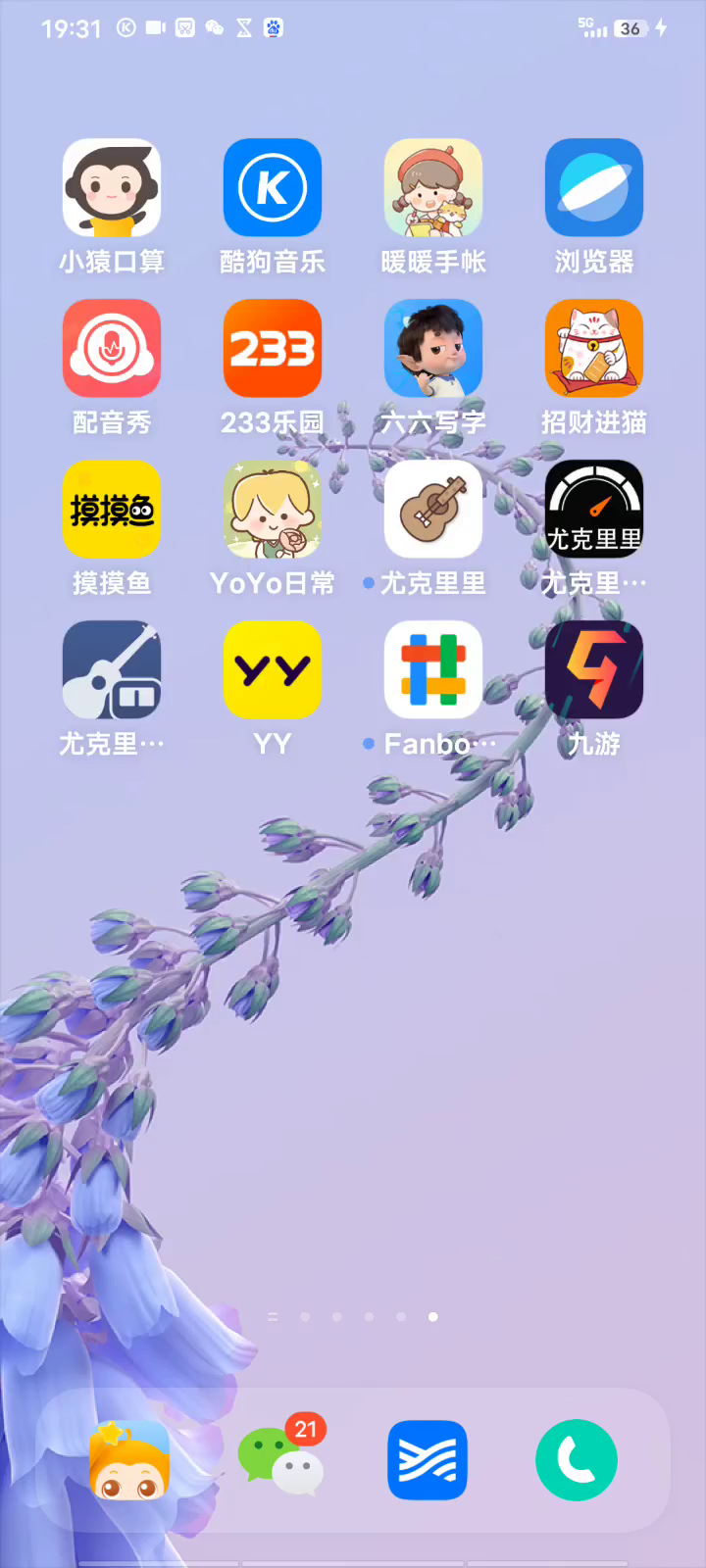The image size is (706, 1568).
Task: Launch the blue wave app in dock
Action: (x=428, y=1460)
